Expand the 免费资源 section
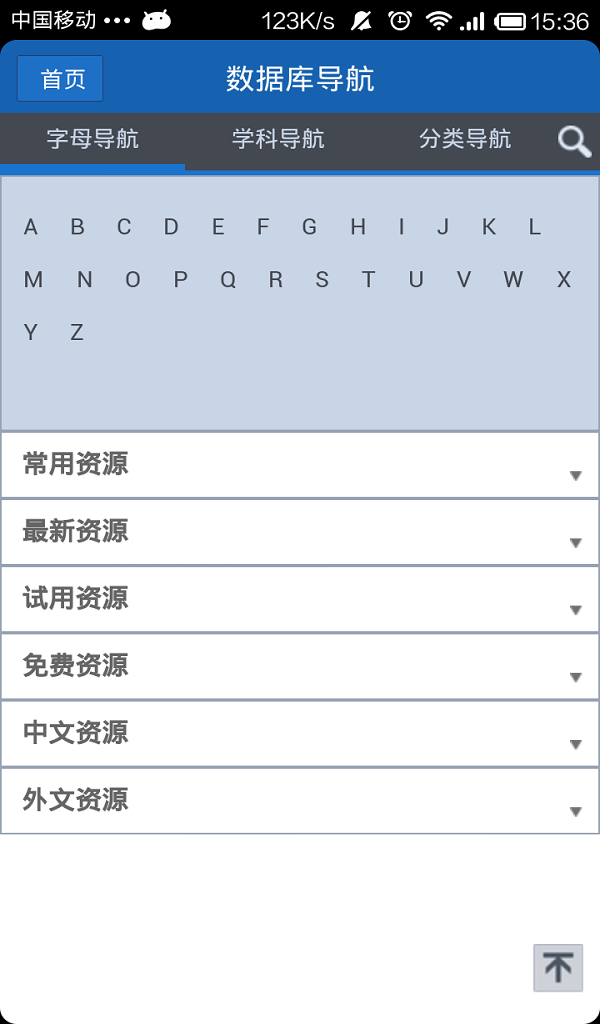 [300, 666]
